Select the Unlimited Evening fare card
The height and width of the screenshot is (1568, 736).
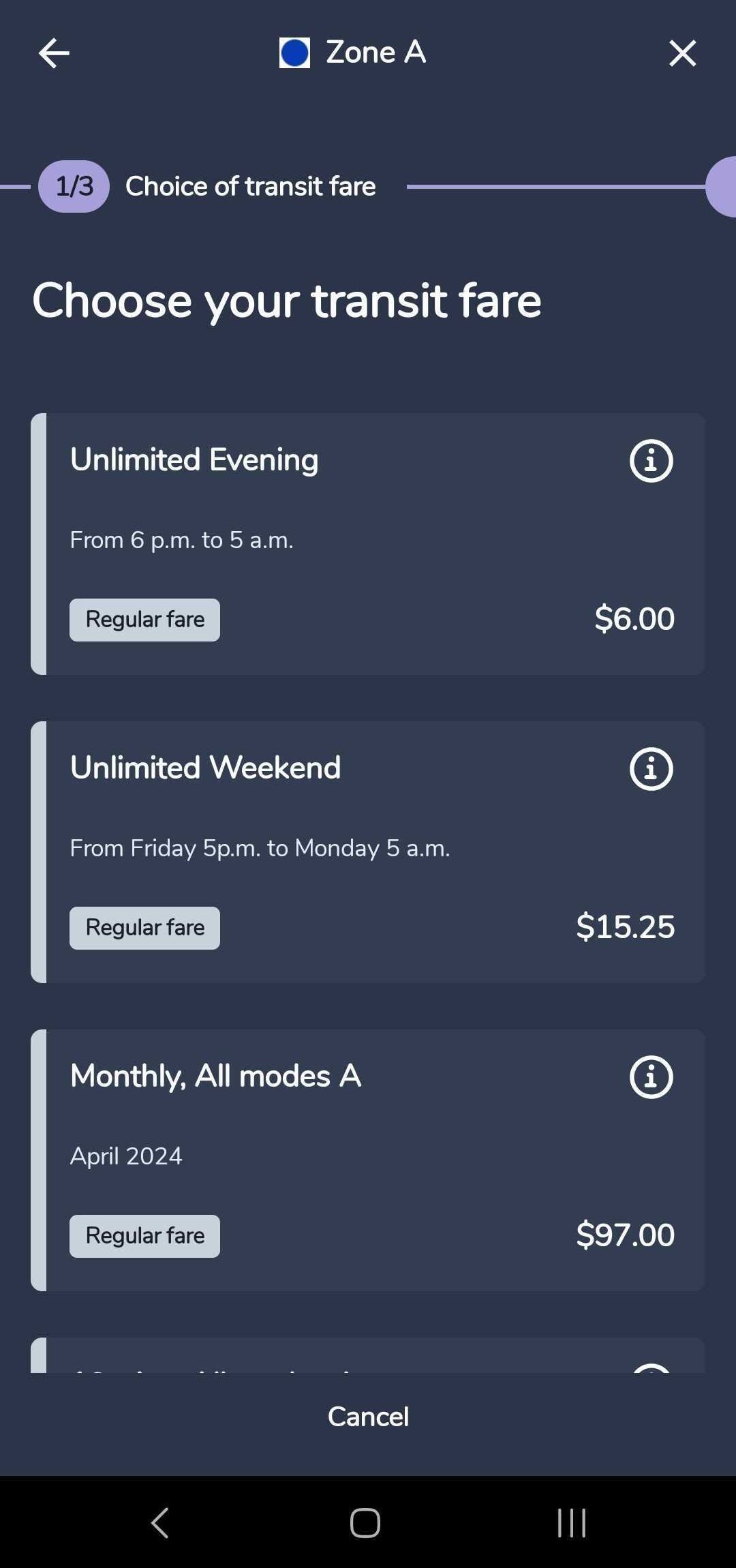[368, 542]
